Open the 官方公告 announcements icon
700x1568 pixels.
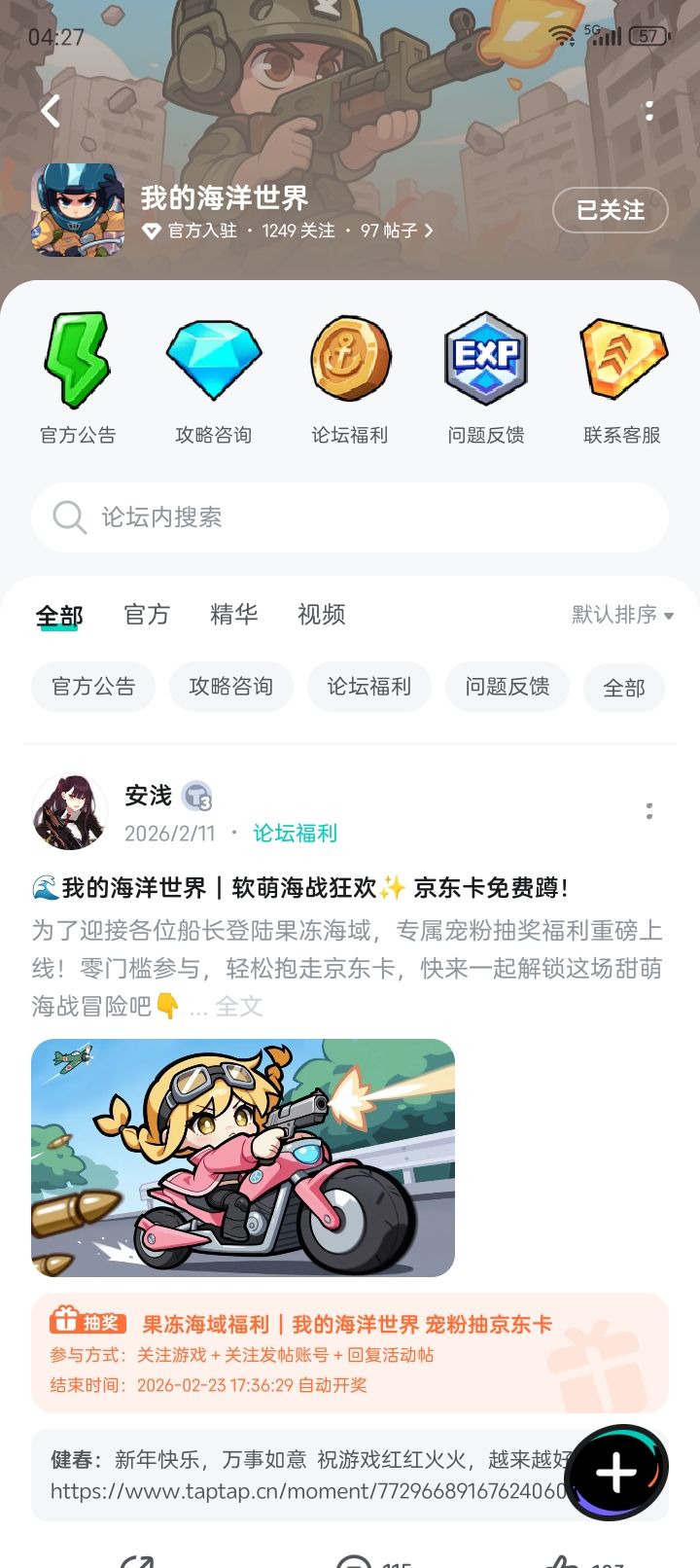78,360
